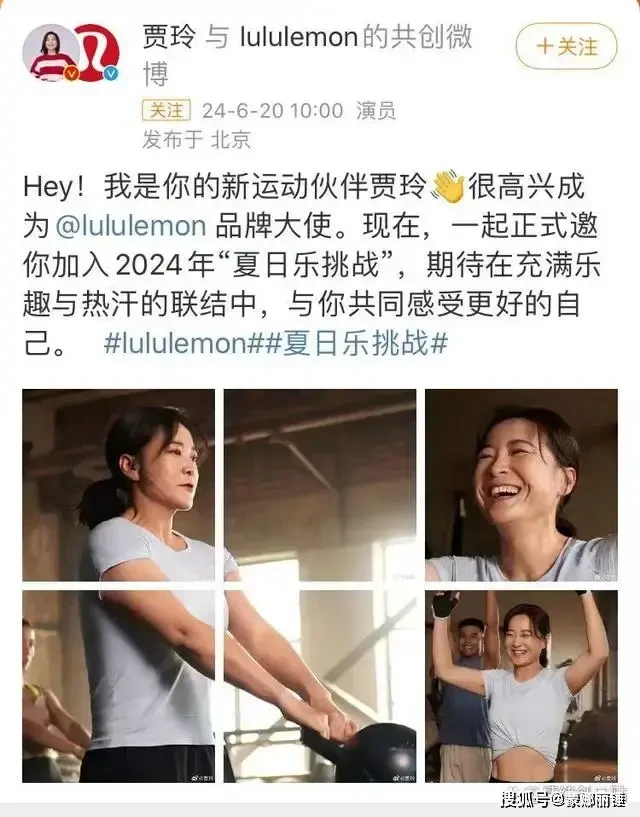640x817 pixels.
Task: Open the #lululemon# hashtag topic
Action: [175, 344]
